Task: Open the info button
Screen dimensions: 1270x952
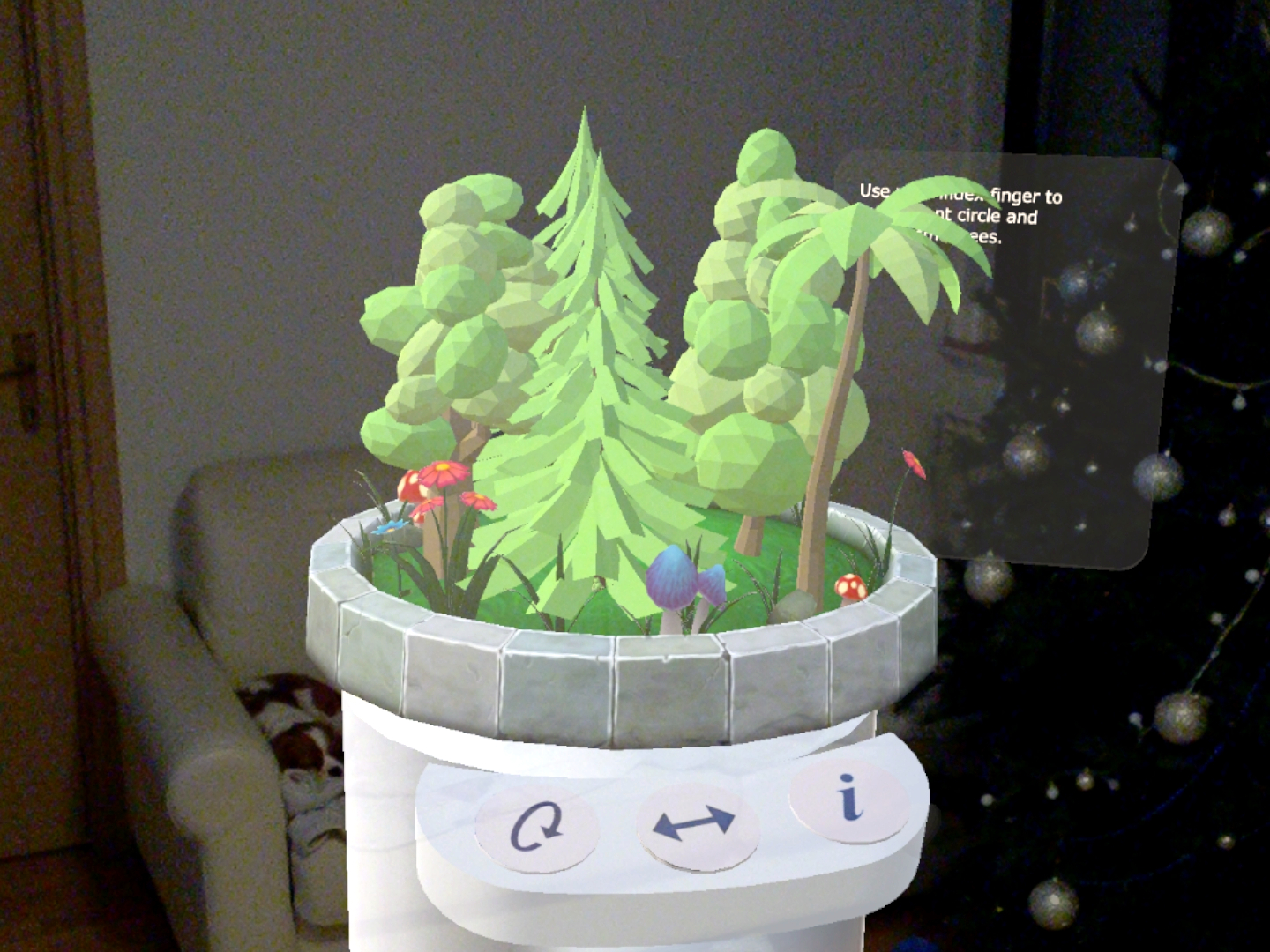Action: point(848,799)
